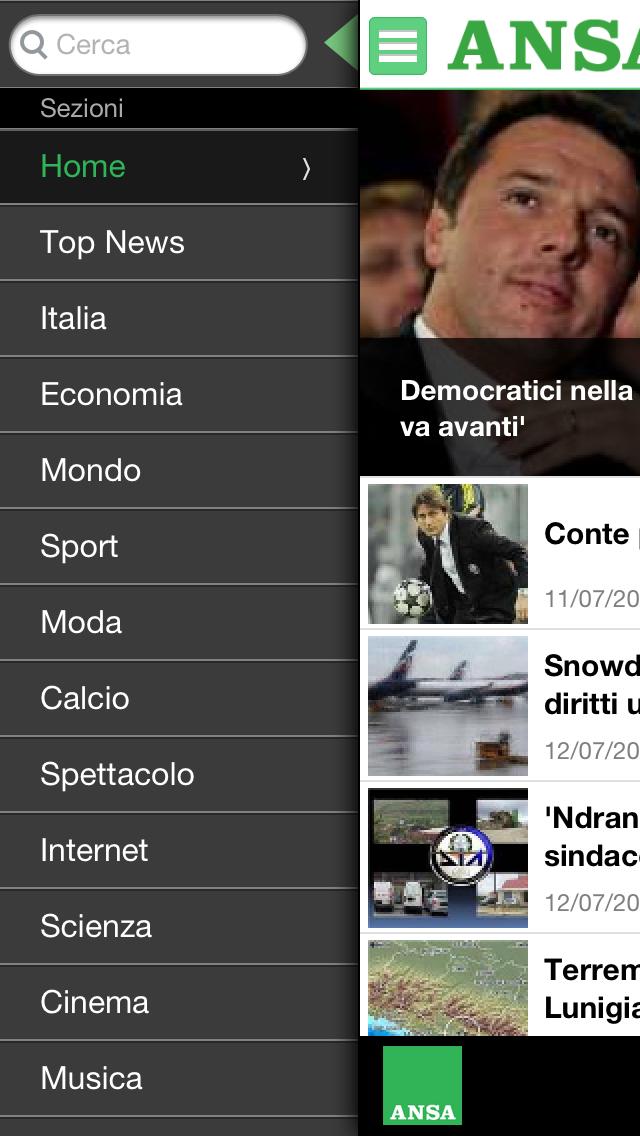Open the Economia section
The width and height of the screenshot is (640, 1136).
point(178,395)
